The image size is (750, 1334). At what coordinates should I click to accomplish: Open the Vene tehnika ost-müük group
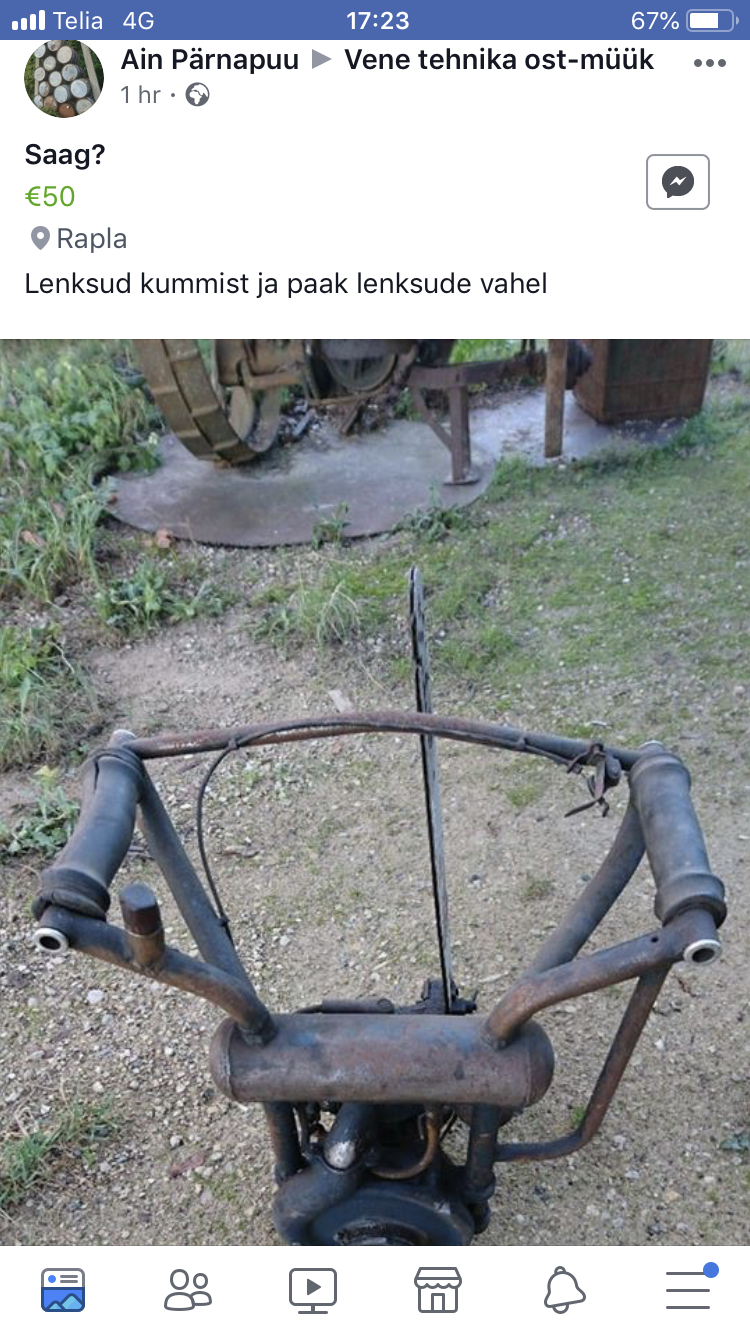point(498,60)
